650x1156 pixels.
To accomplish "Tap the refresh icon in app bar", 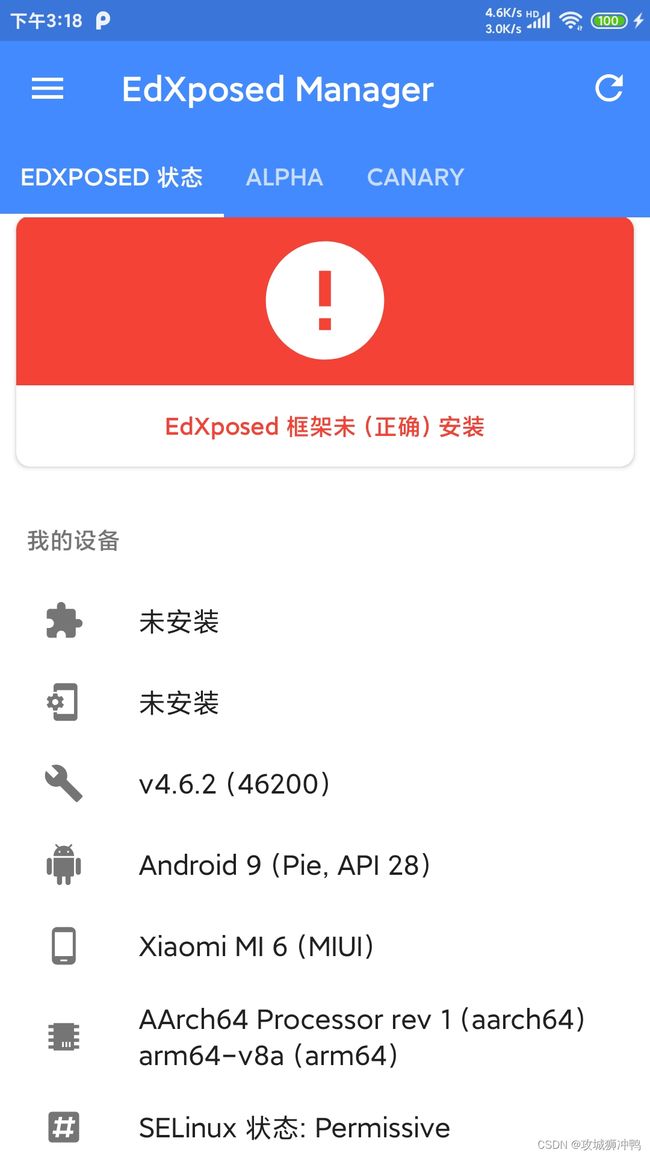I will tap(609, 88).
